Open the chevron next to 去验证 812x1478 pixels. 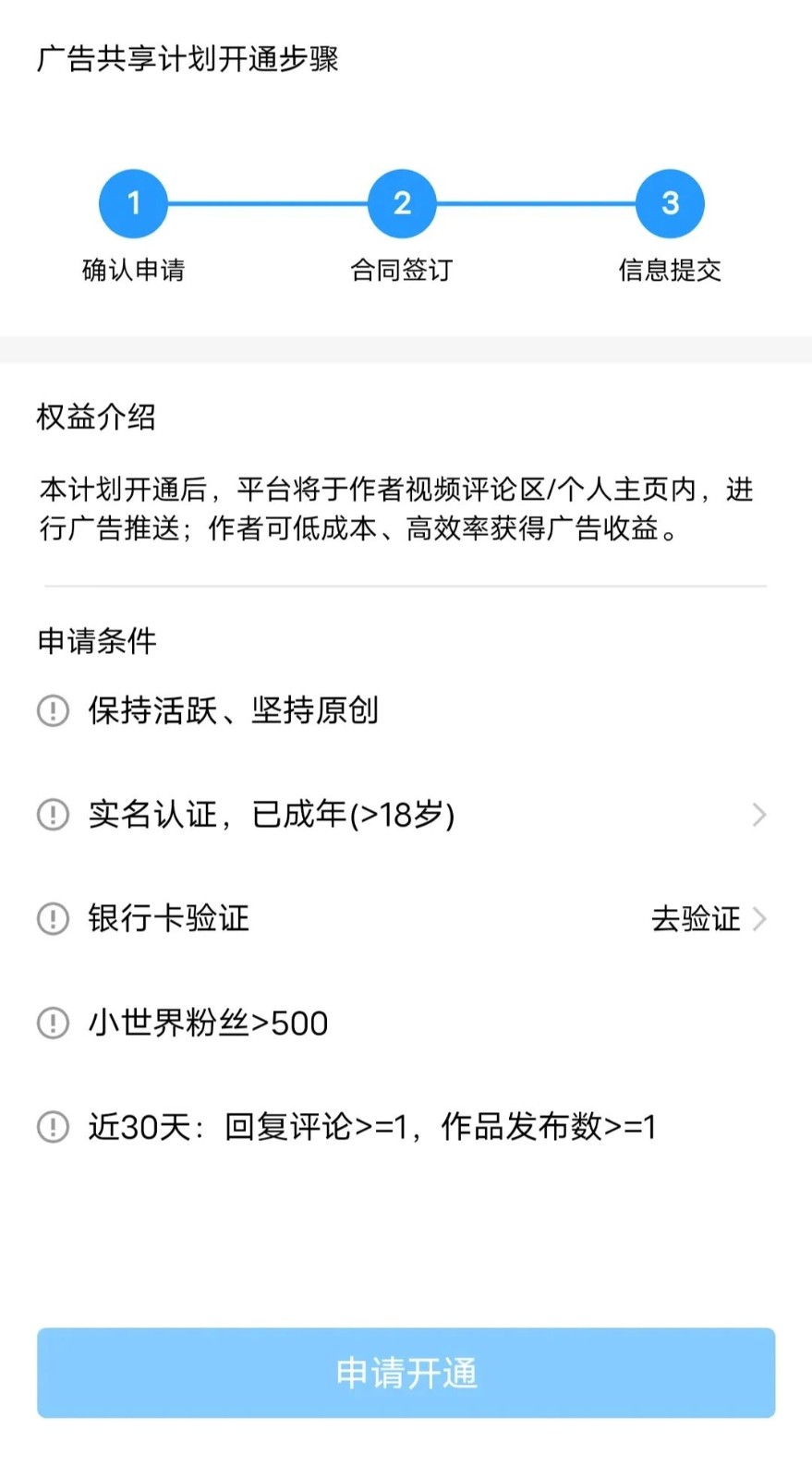click(762, 919)
